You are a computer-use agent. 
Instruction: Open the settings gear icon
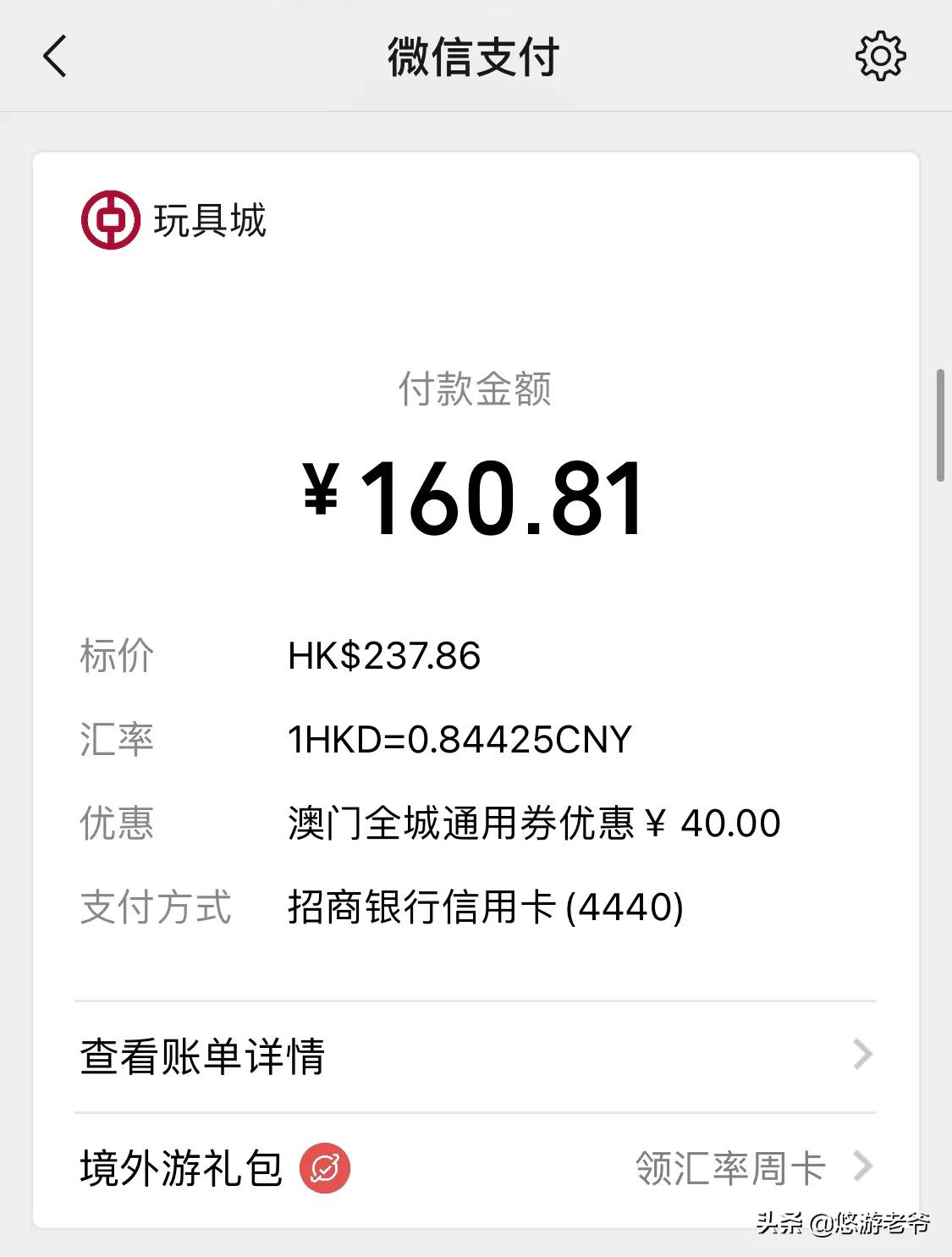point(882,58)
